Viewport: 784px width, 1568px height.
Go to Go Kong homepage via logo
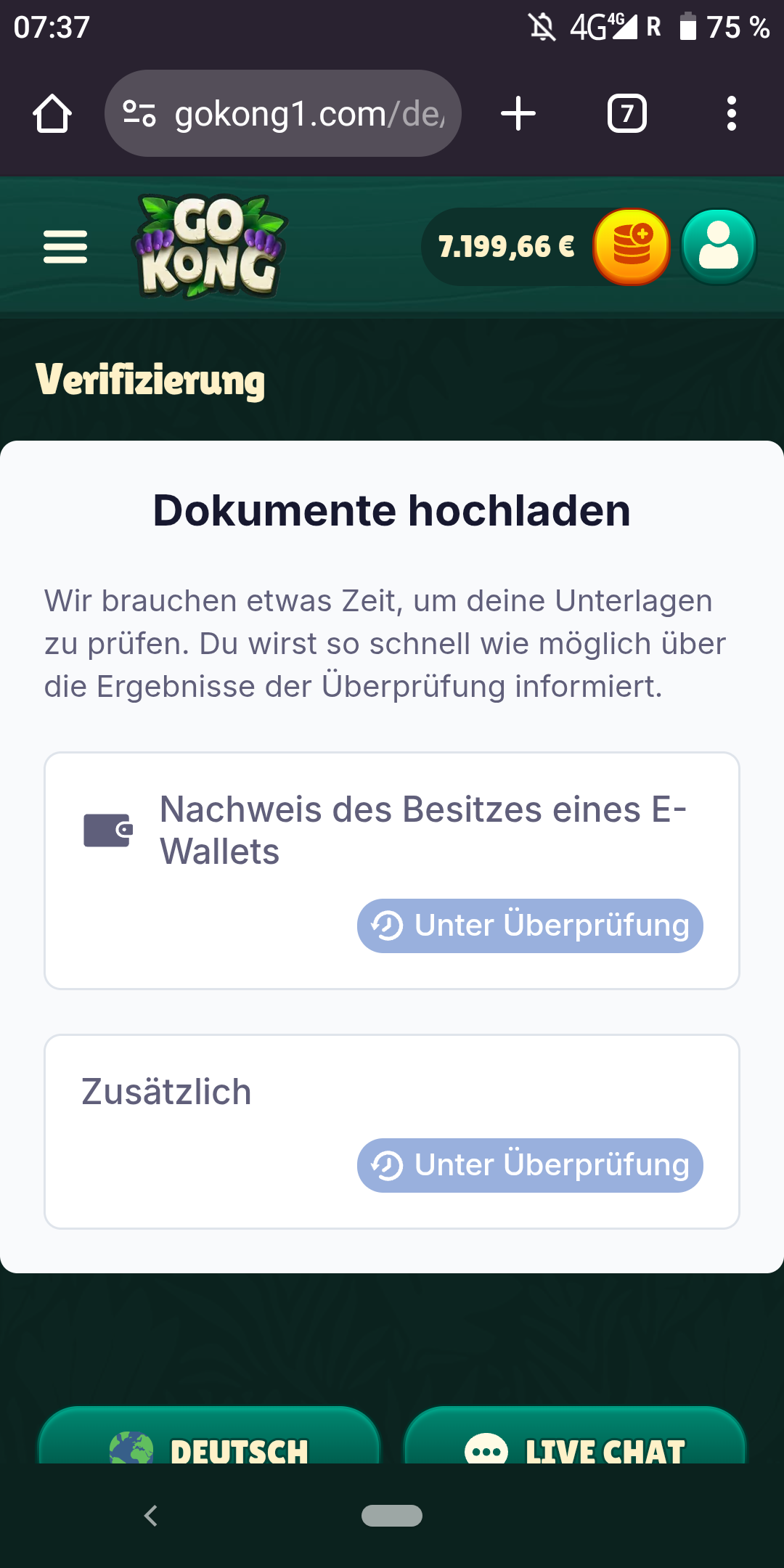pos(209,247)
